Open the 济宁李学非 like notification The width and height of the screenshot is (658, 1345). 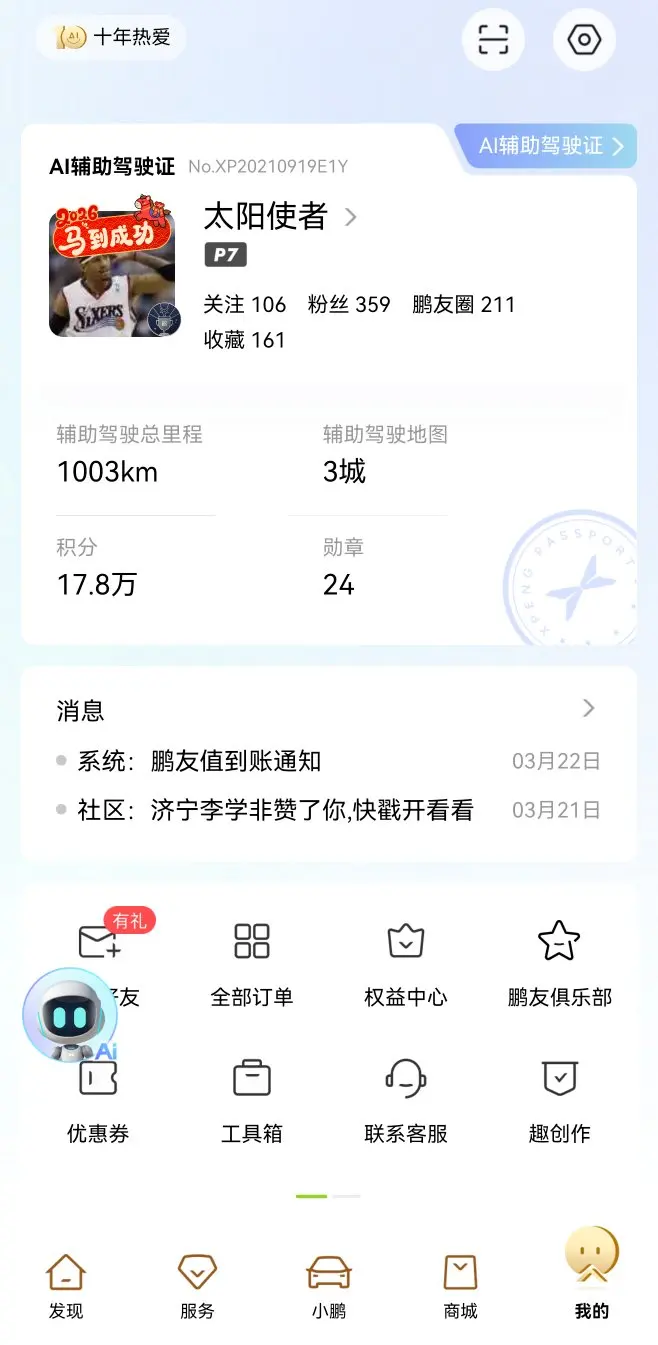(x=312, y=810)
